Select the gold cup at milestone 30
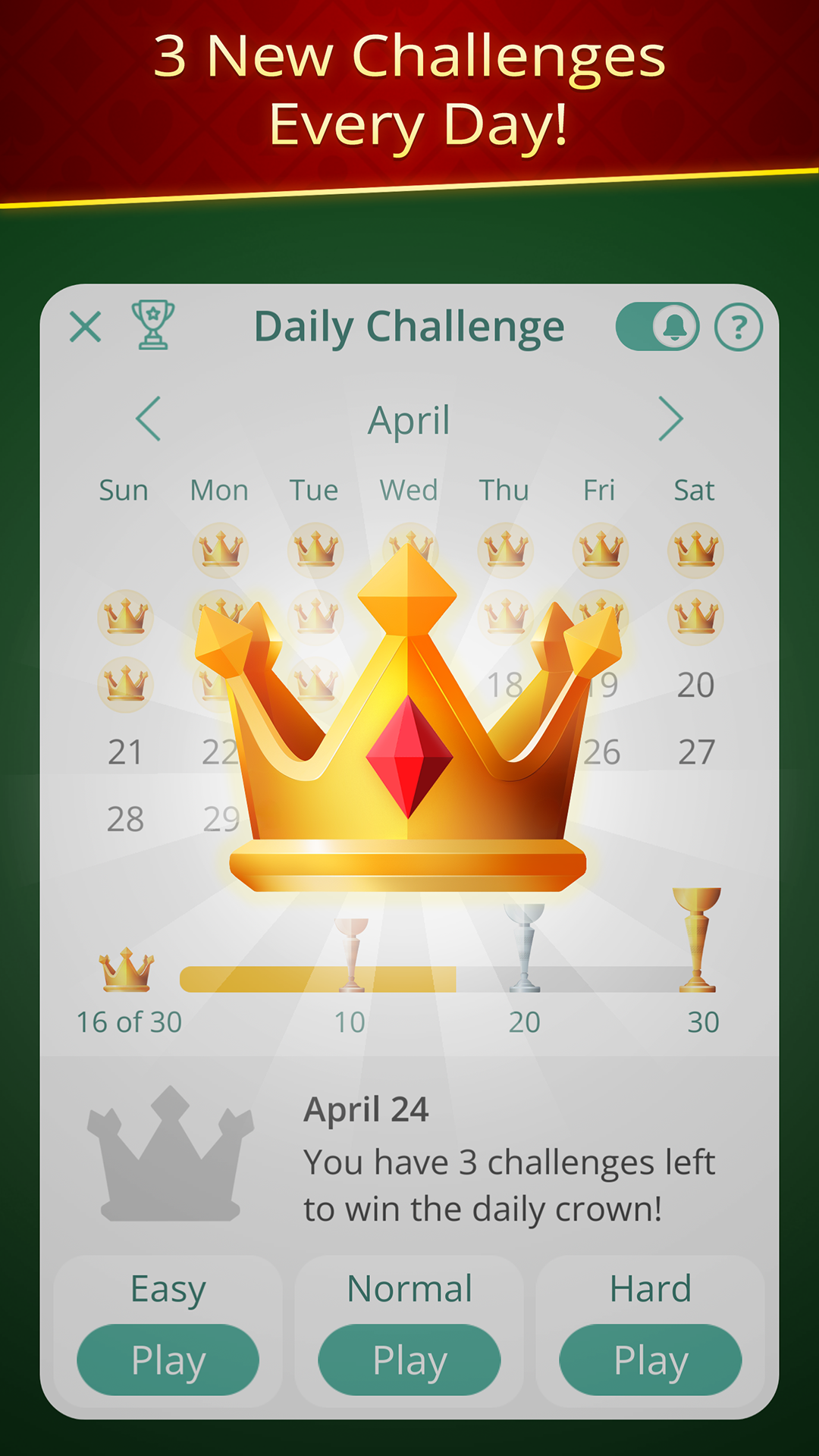This screenshot has width=819, height=1456. pyautogui.click(x=698, y=933)
